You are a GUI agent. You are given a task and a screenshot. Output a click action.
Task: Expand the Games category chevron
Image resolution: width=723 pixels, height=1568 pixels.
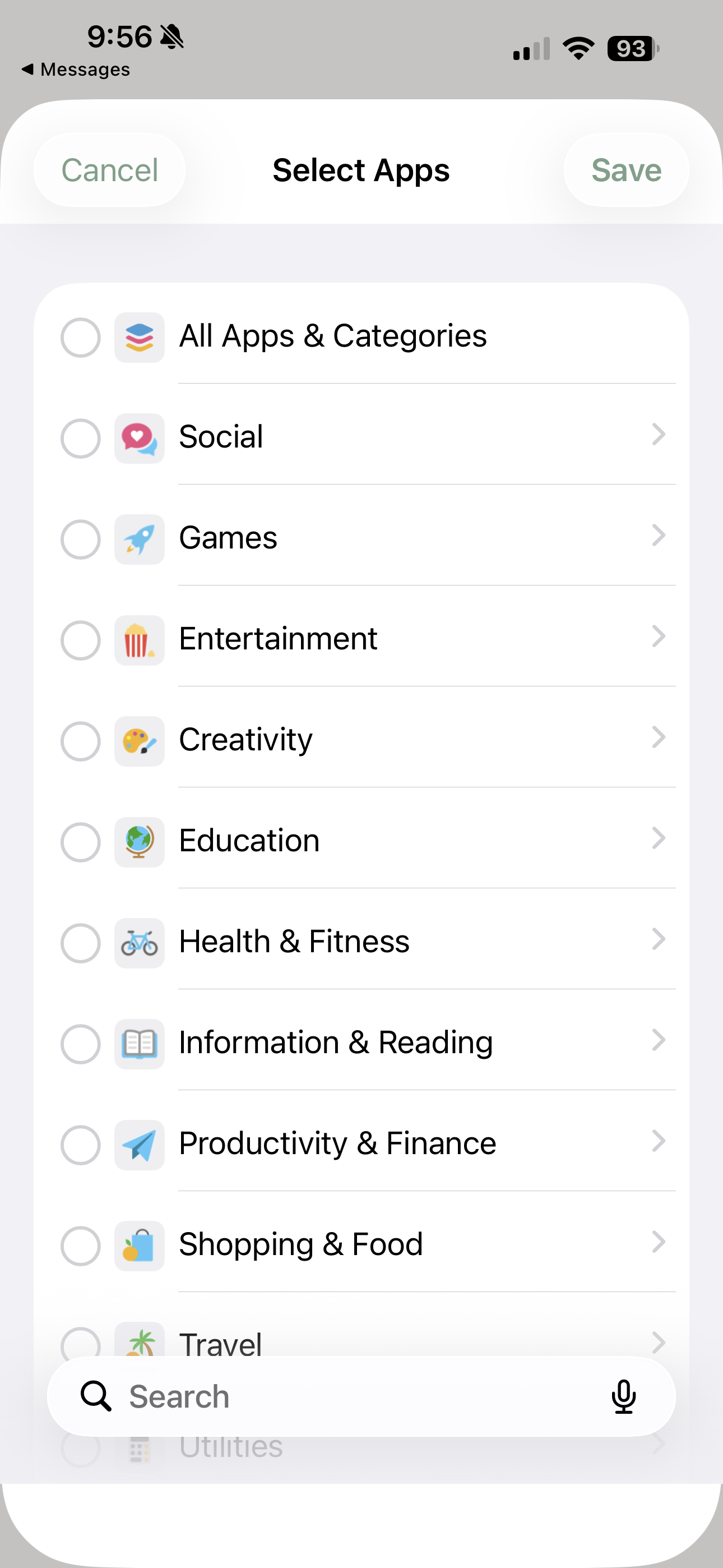[x=659, y=537]
